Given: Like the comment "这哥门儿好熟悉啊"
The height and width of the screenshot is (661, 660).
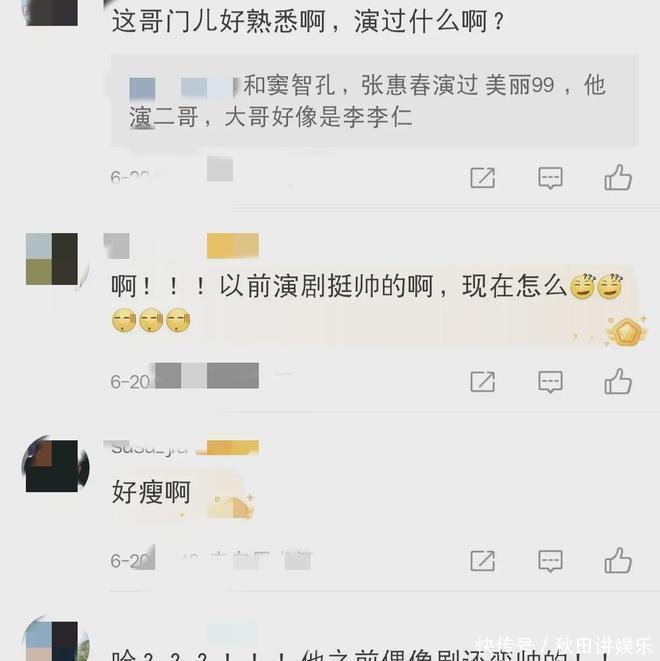Looking at the screenshot, I should 618,178.
